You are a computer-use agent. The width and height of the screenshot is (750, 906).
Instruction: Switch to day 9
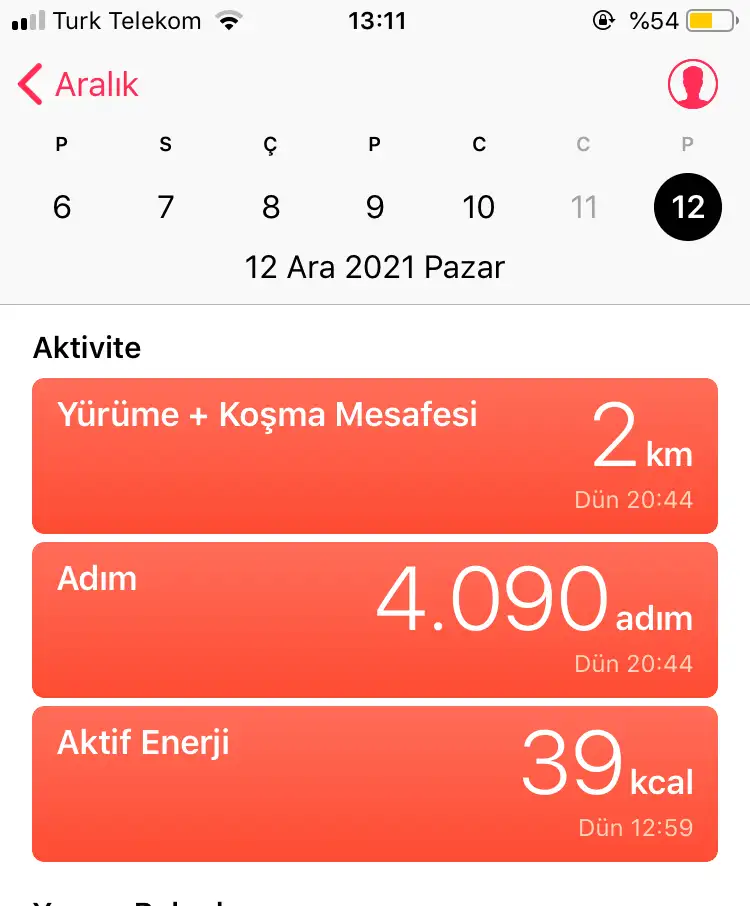(374, 207)
